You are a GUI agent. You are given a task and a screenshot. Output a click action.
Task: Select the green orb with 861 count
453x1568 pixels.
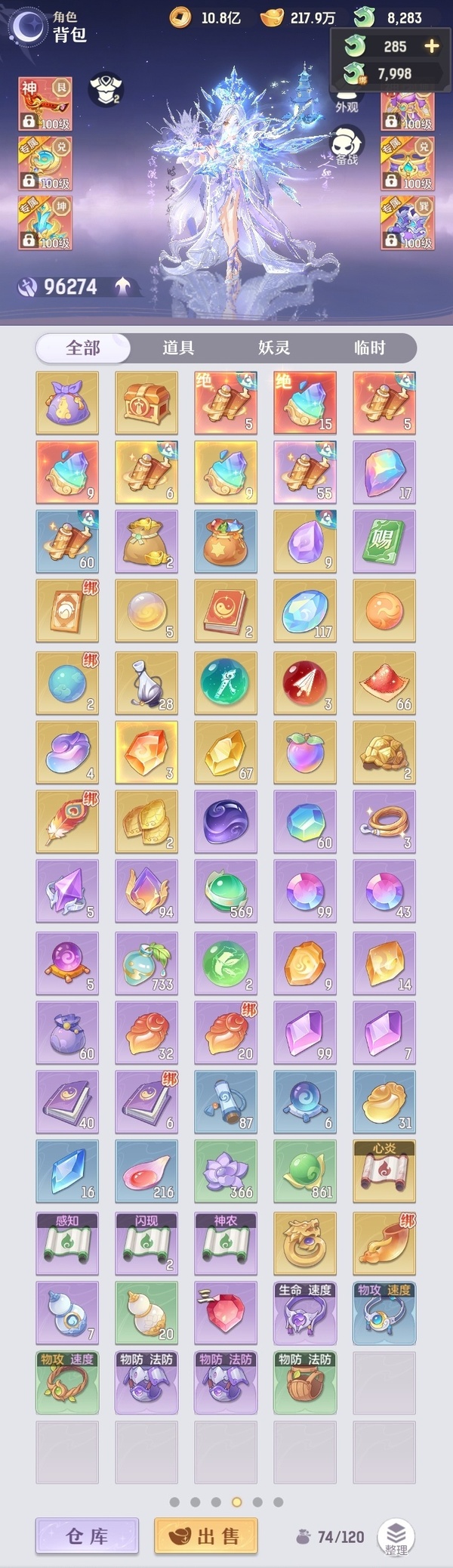[305, 1171]
